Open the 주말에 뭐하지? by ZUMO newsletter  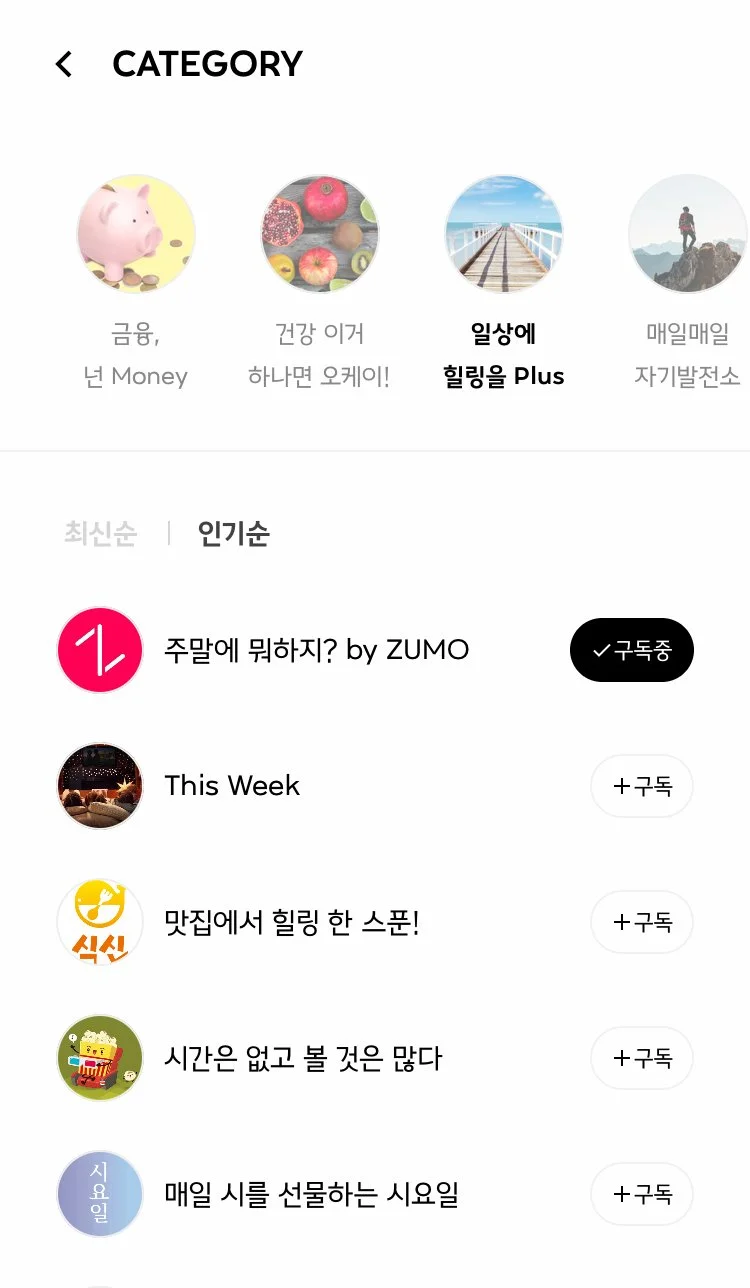point(316,650)
